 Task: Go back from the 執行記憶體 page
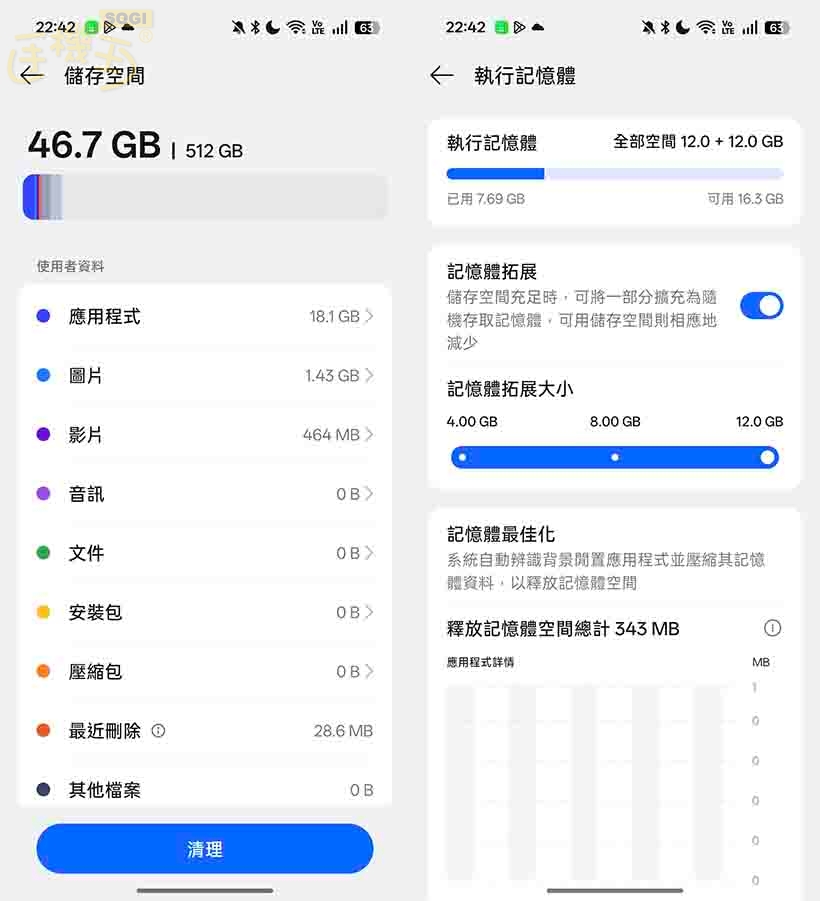(440, 75)
